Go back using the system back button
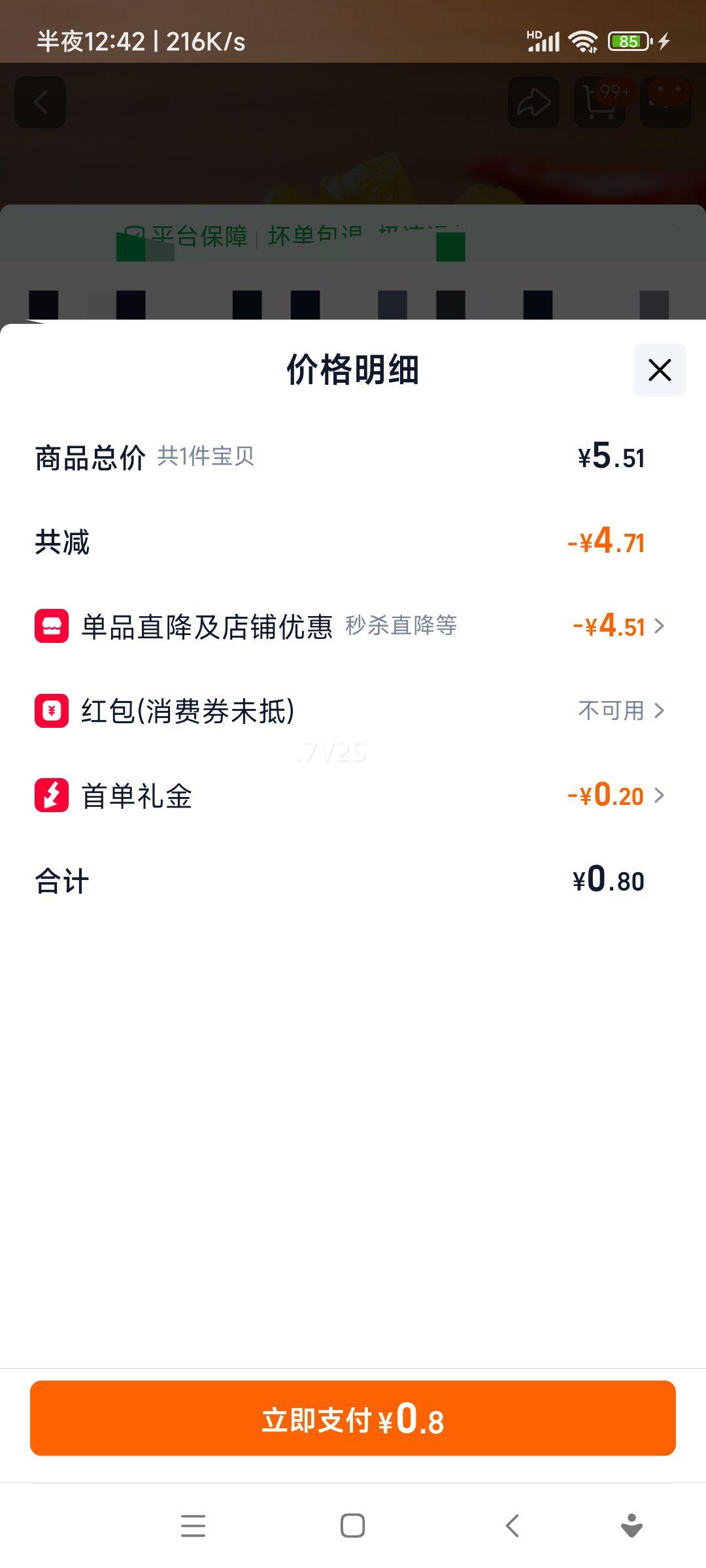706x1568 pixels. (x=513, y=1526)
